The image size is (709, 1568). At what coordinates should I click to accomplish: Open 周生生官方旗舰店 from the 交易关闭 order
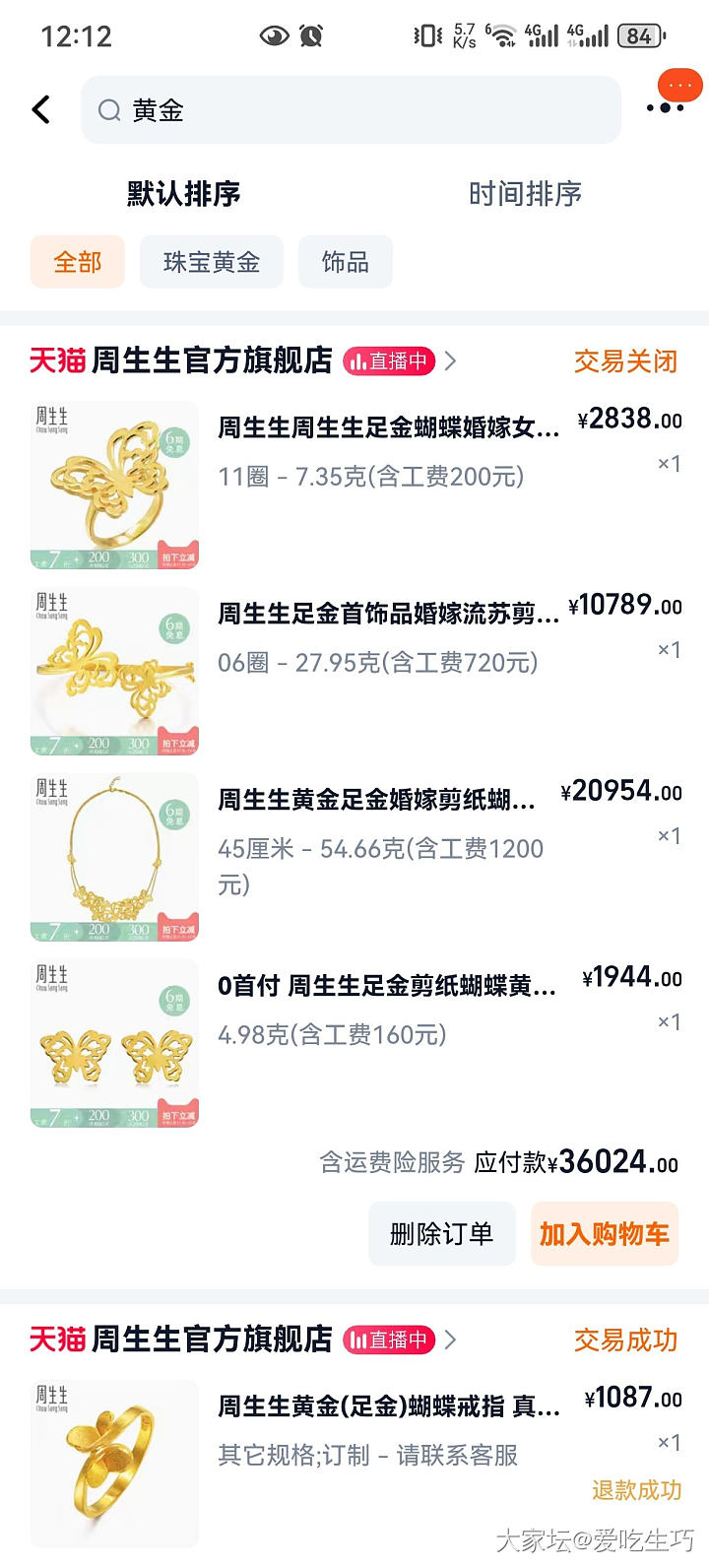click(212, 361)
